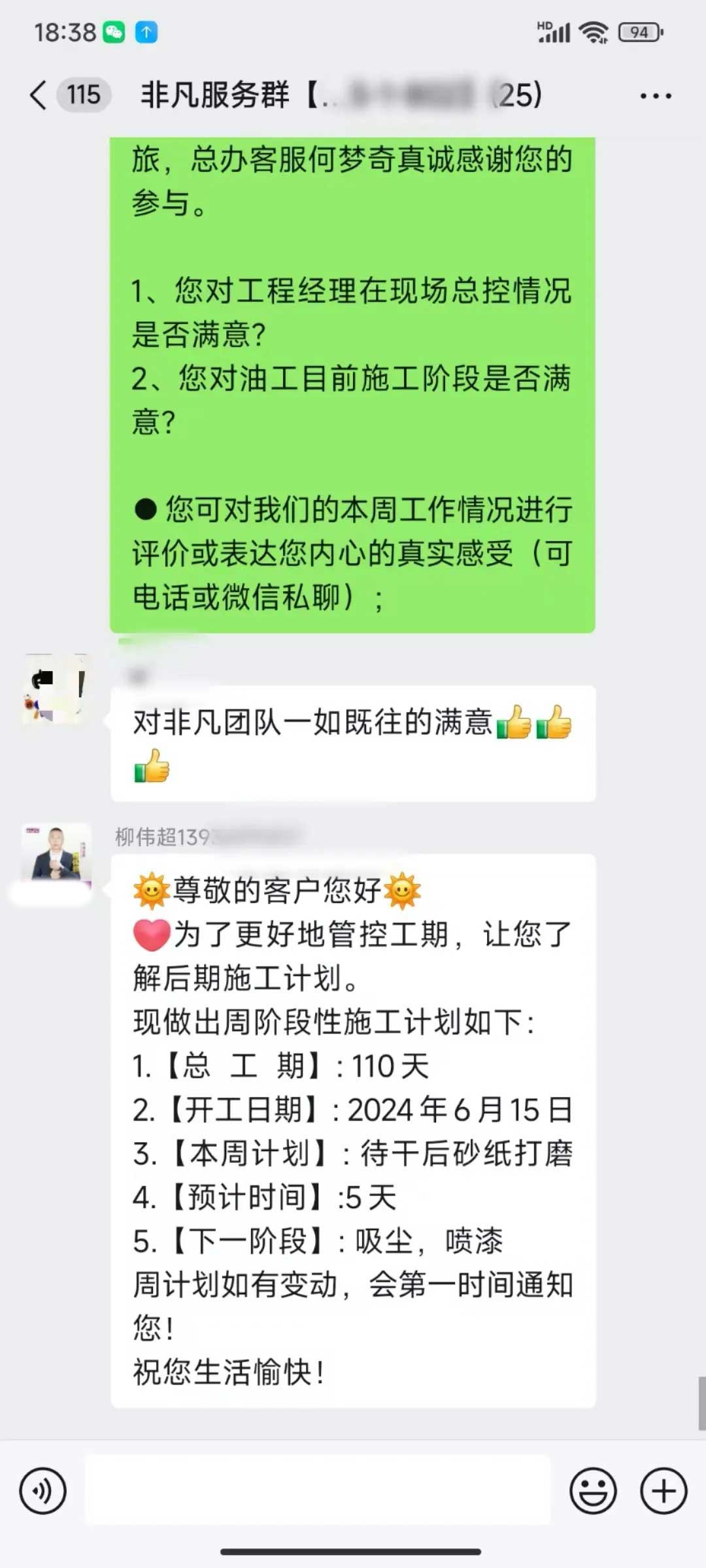Image resolution: width=706 pixels, height=1568 pixels.
Task: Switch to voice message input
Action: (43, 1491)
